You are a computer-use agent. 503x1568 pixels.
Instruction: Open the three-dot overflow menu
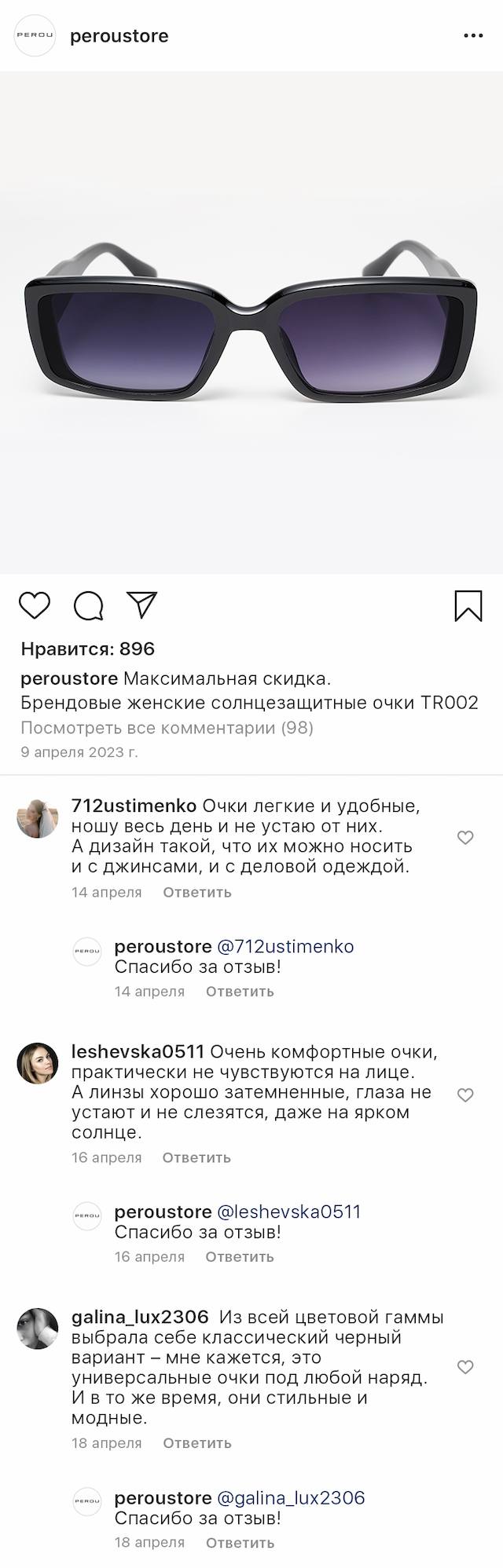[x=473, y=36]
